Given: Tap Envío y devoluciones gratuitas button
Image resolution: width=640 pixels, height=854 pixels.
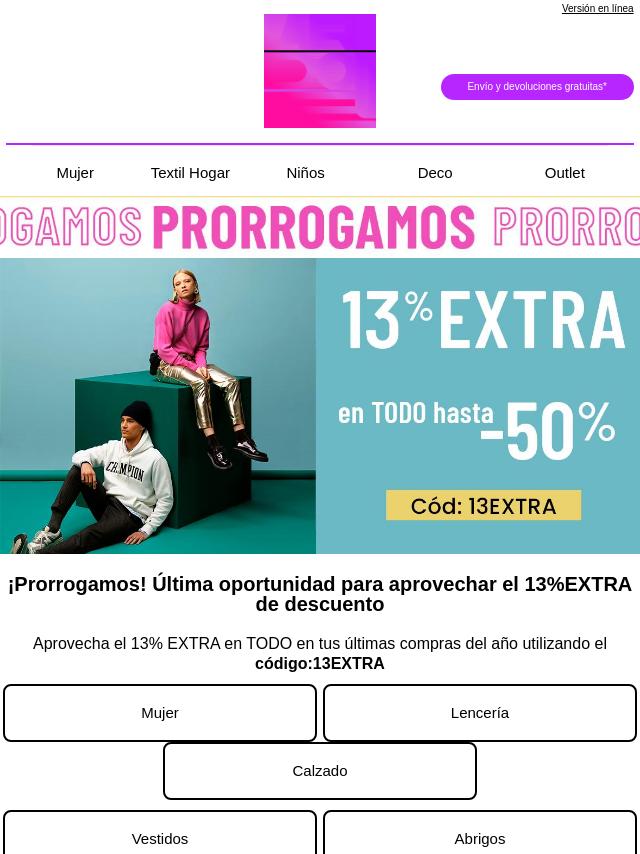Looking at the screenshot, I should [537, 87].
